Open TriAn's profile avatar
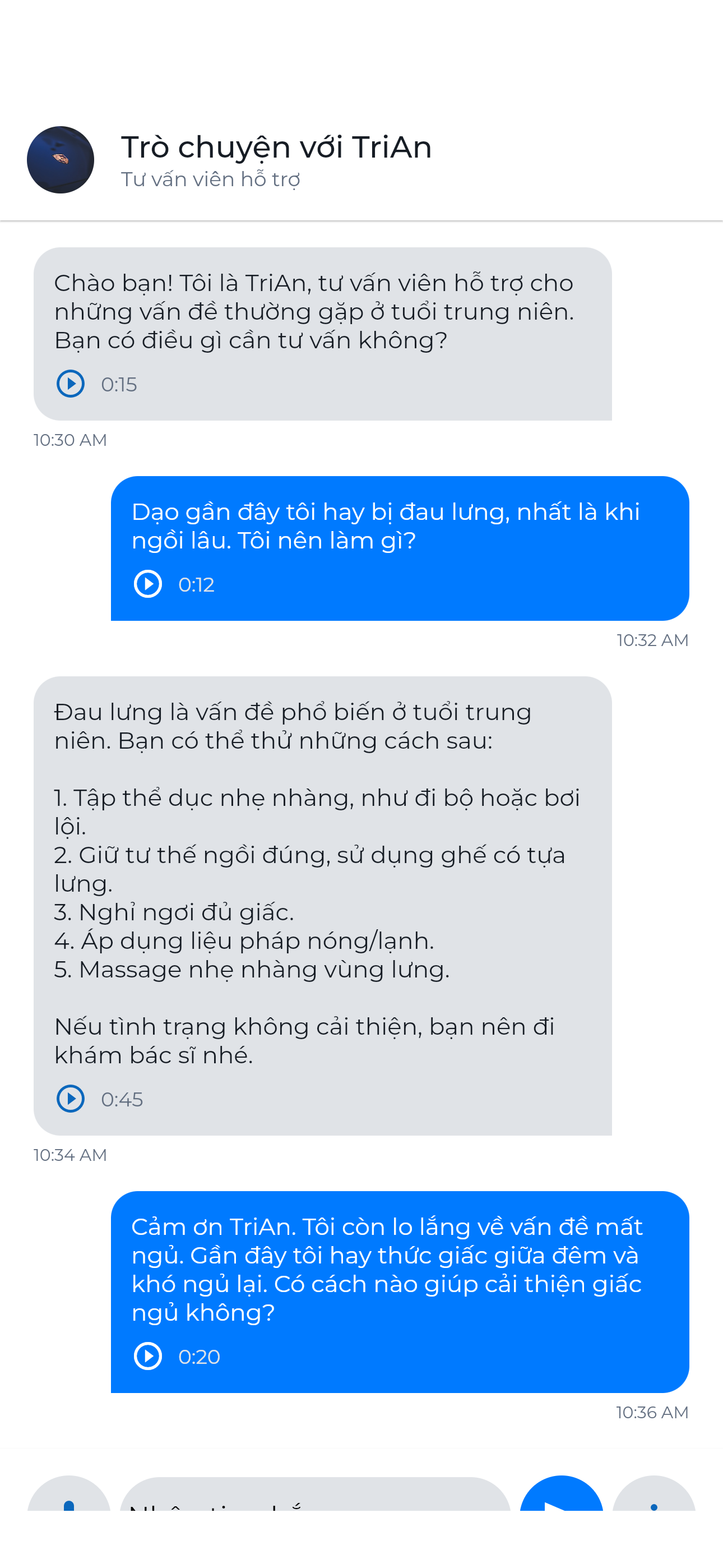Viewport: 723px width, 1568px height. tap(61, 160)
